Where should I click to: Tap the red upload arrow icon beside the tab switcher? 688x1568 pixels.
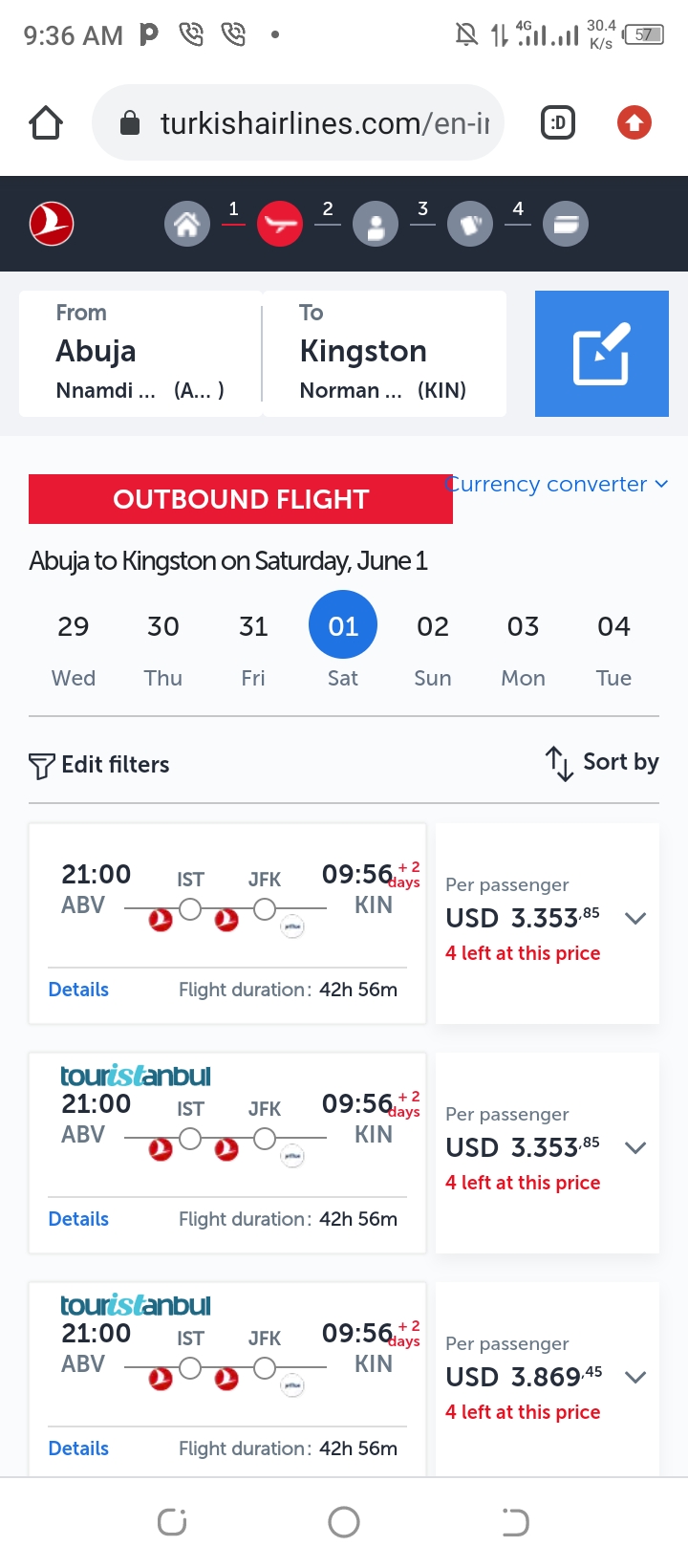(x=633, y=122)
